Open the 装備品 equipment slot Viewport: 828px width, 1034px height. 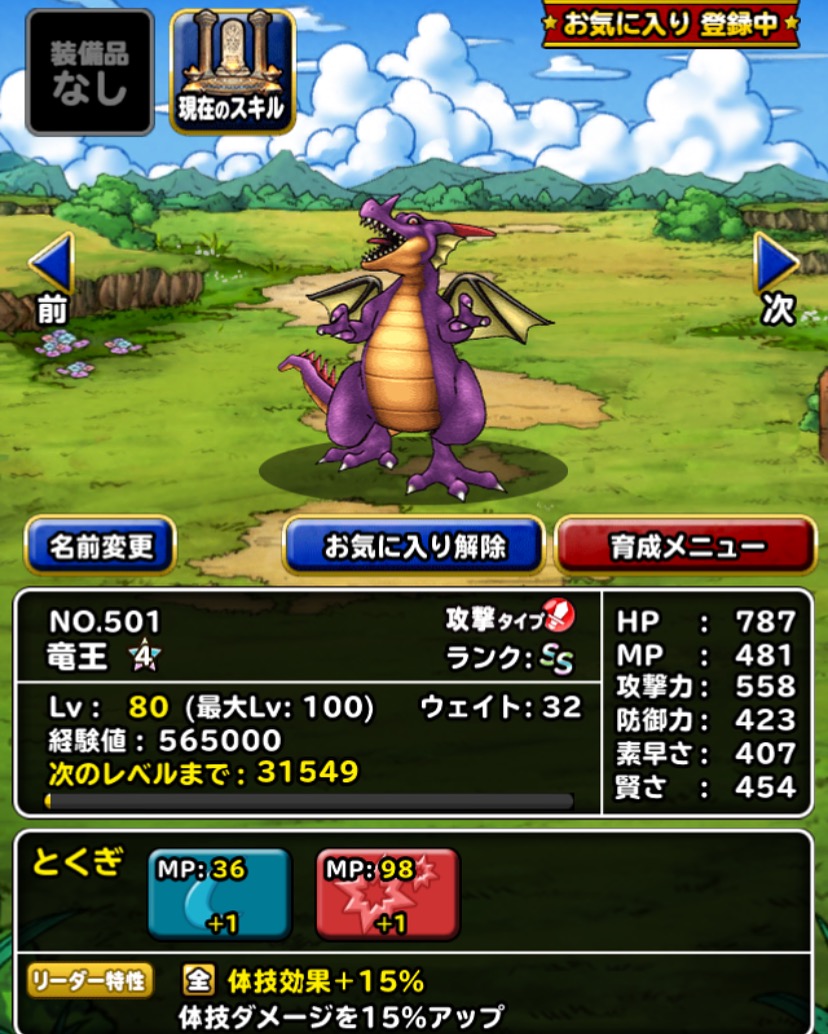(90, 72)
